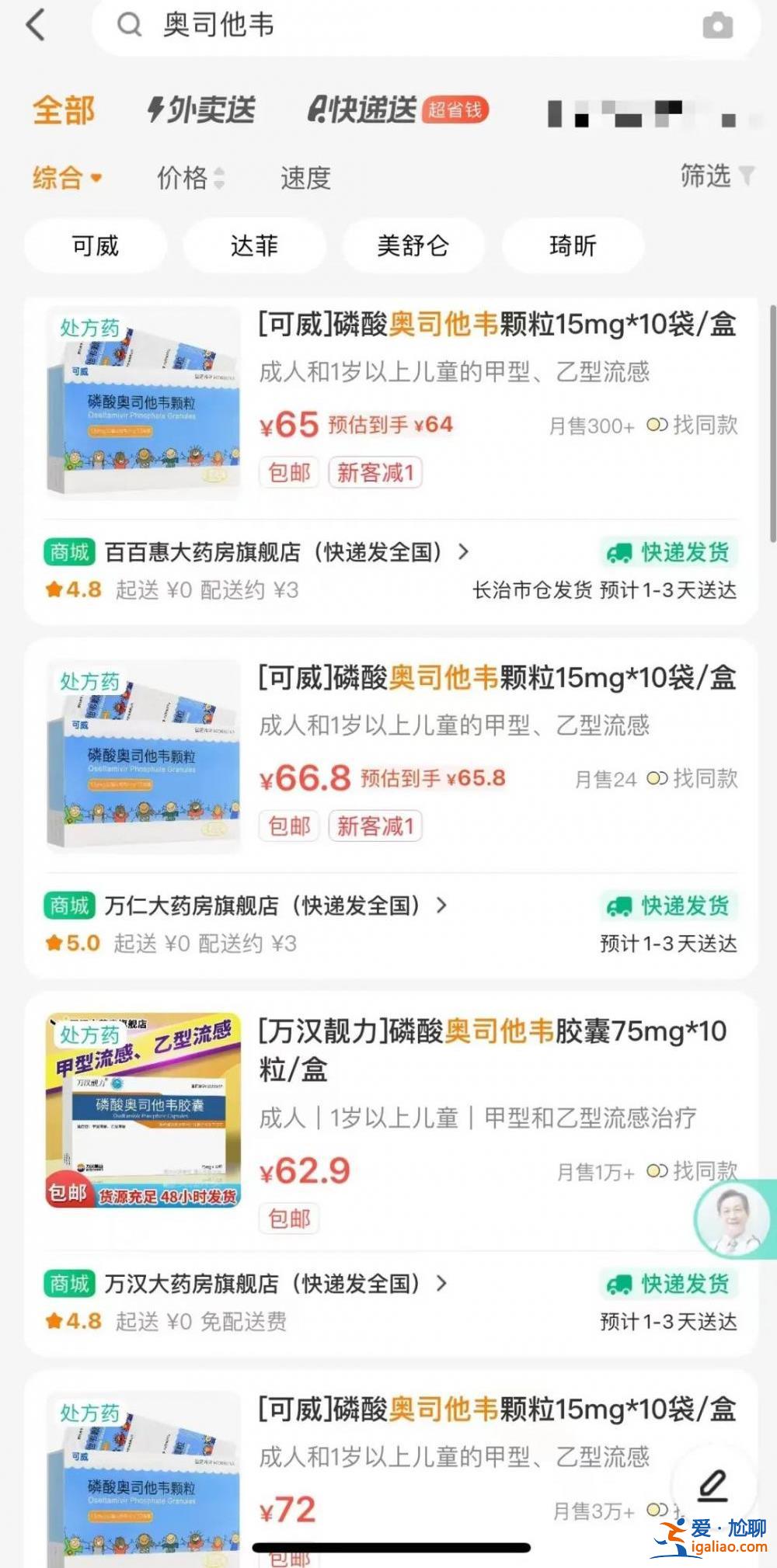The image size is (777, 1568).
Task: Select the 琦昕 brand chip
Action: (573, 245)
